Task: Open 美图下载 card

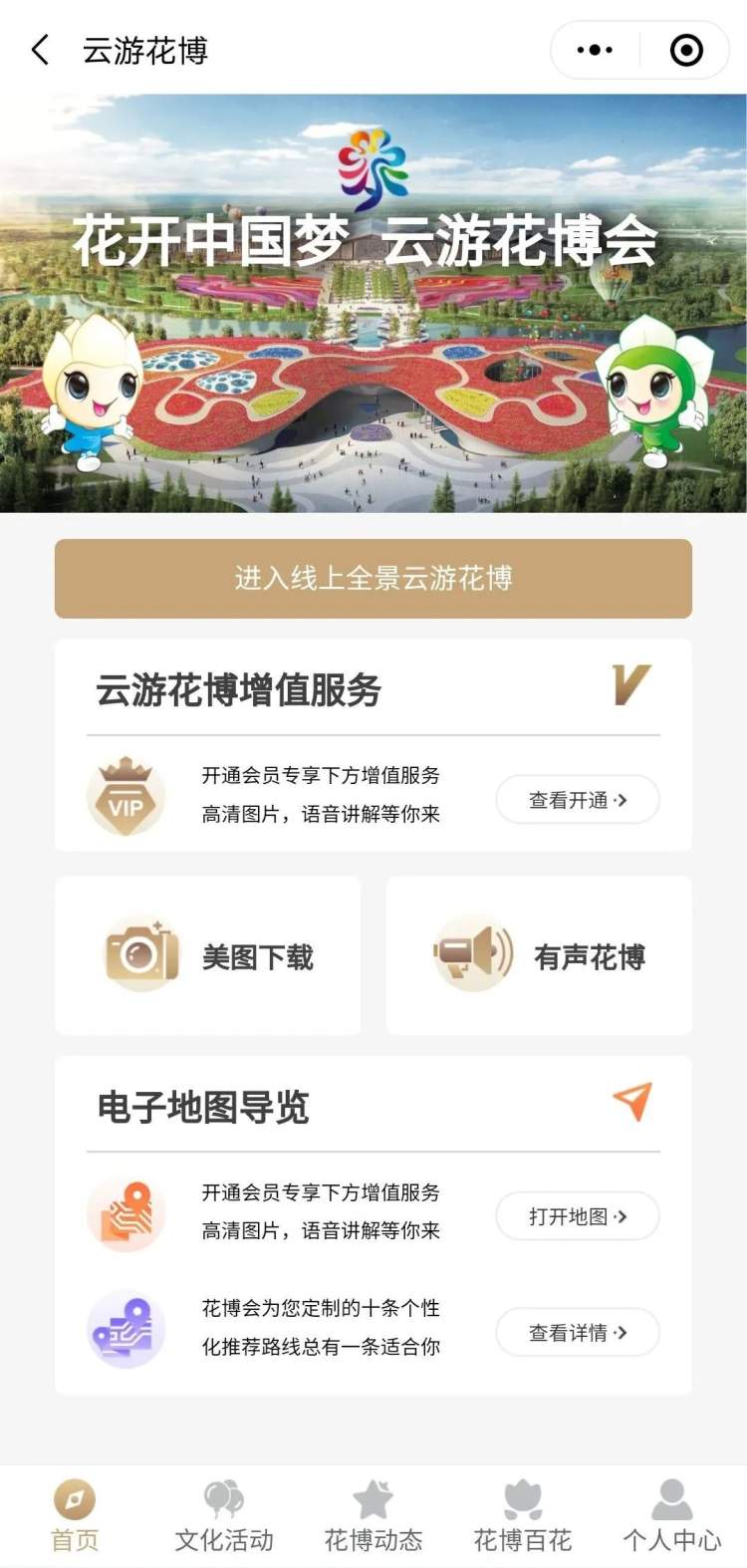Action: coord(208,956)
